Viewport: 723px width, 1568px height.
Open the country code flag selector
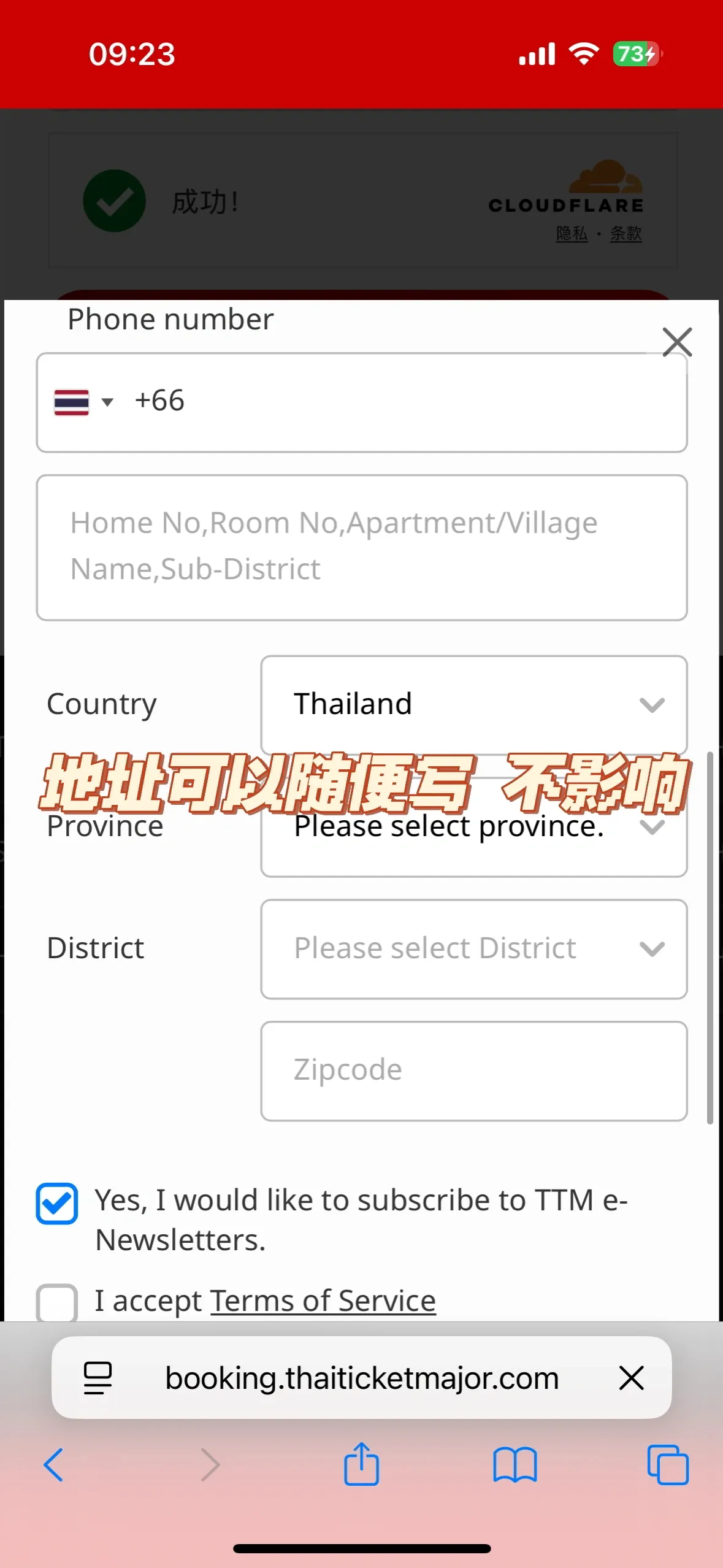tap(83, 402)
